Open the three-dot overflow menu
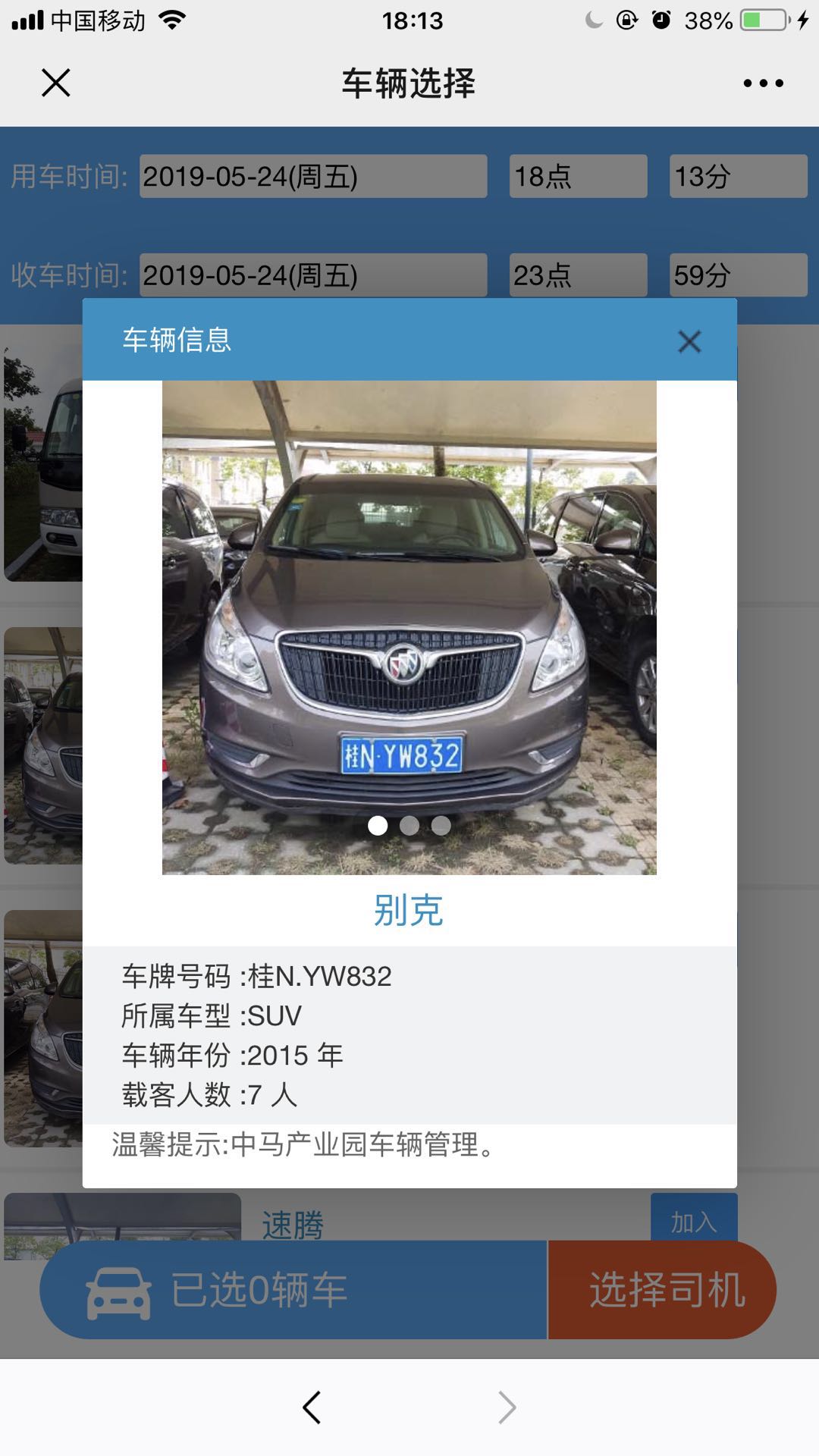This screenshot has width=819, height=1456. [x=763, y=83]
